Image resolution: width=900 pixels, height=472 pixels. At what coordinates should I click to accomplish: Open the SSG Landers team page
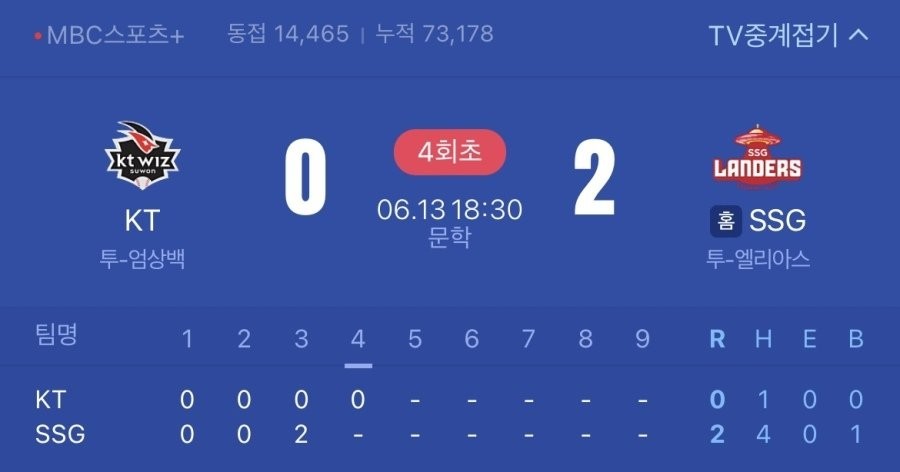tap(757, 160)
